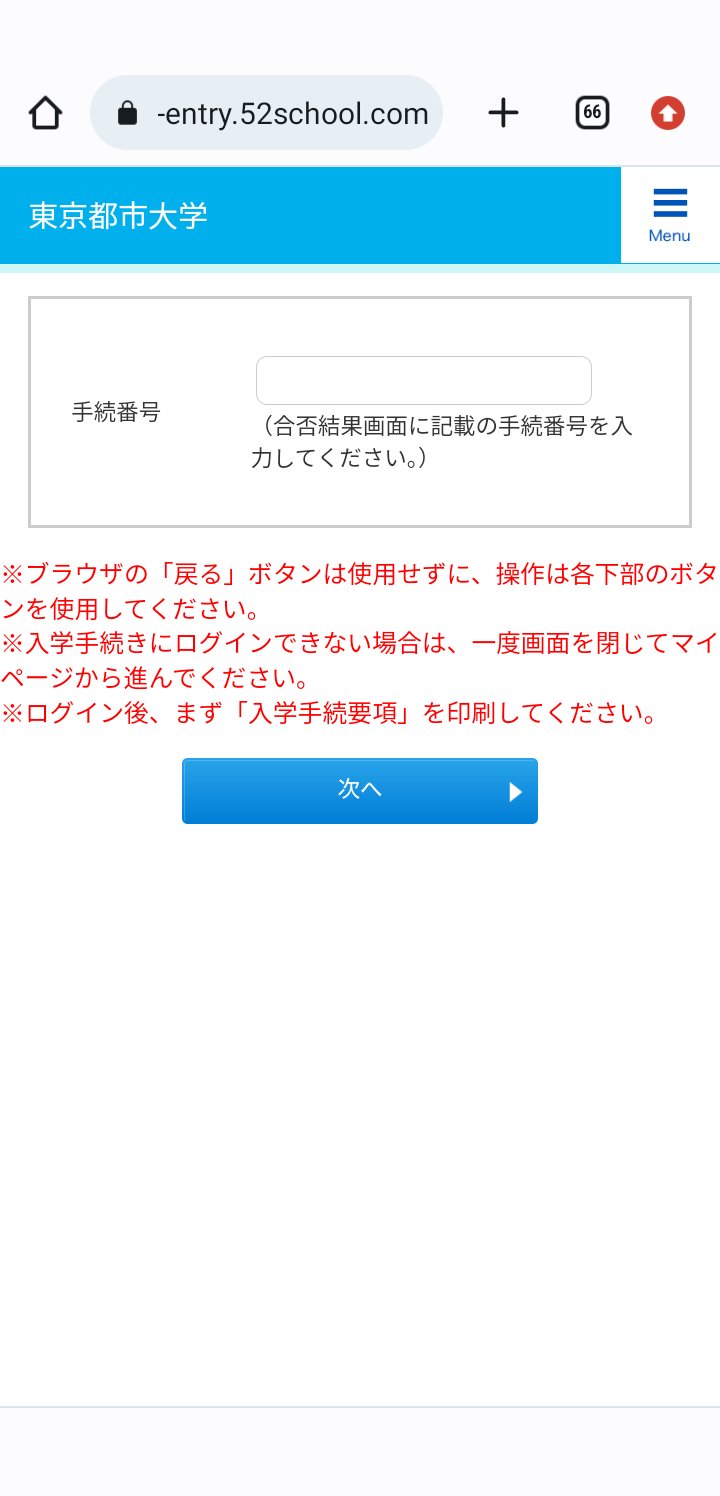
Task: Tap the 次へ button
Action: pyautogui.click(x=359, y=790)
